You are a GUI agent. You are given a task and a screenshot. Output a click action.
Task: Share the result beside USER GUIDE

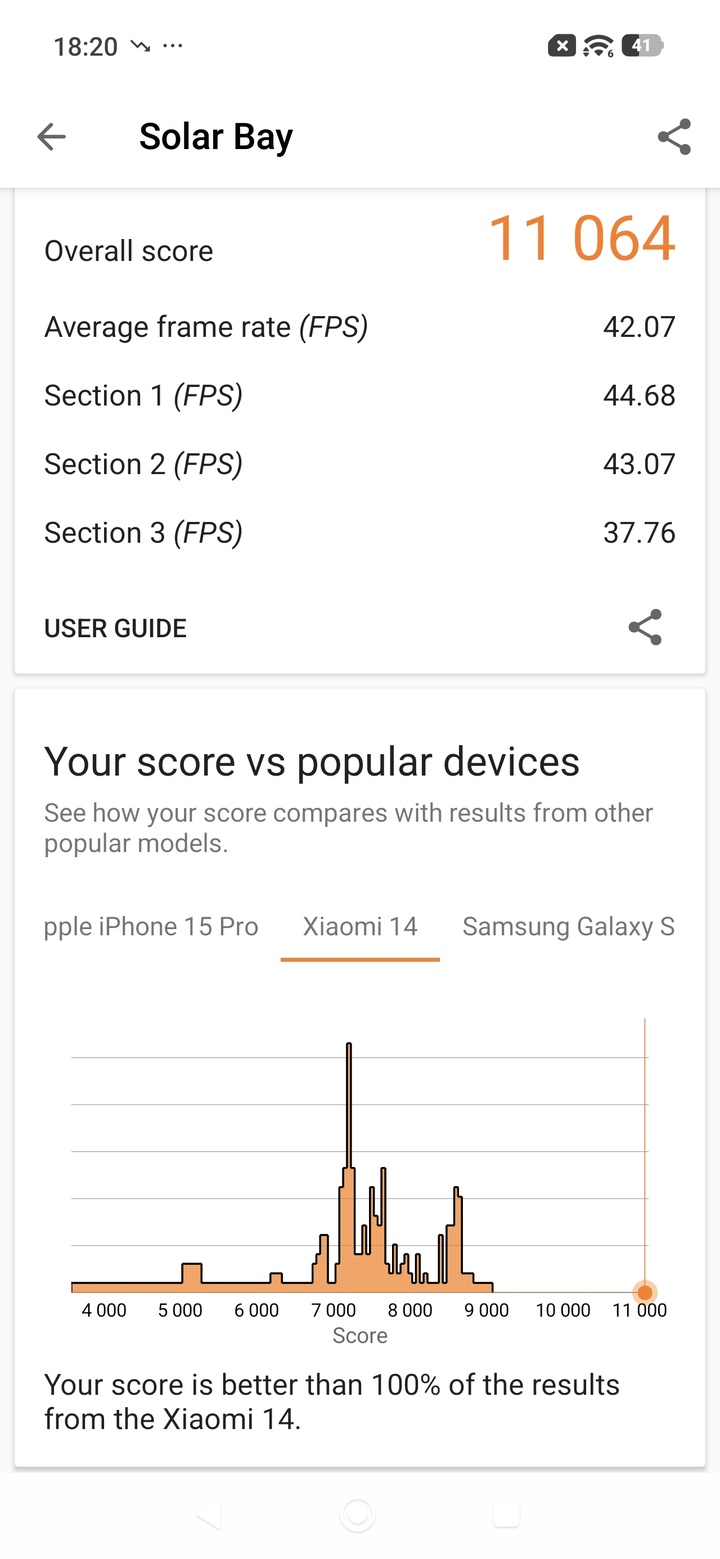tap(645, 627)
